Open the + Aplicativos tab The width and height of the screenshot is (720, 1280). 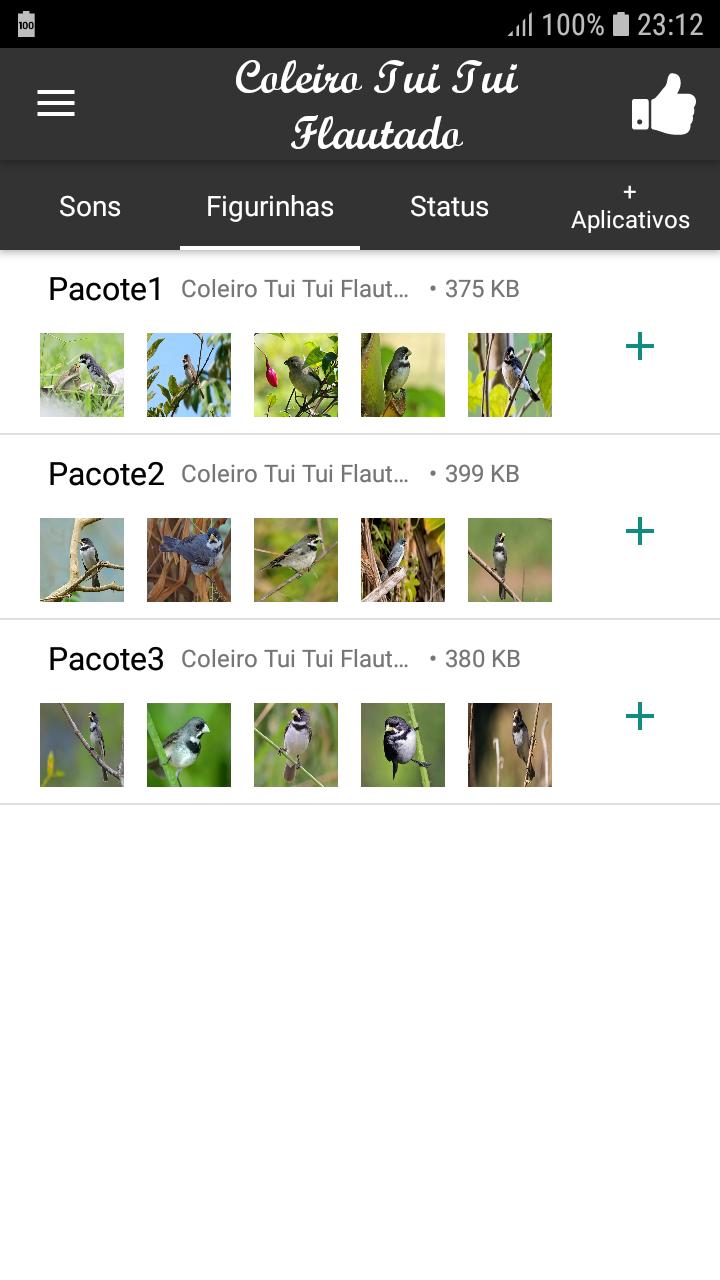point(630,206)
